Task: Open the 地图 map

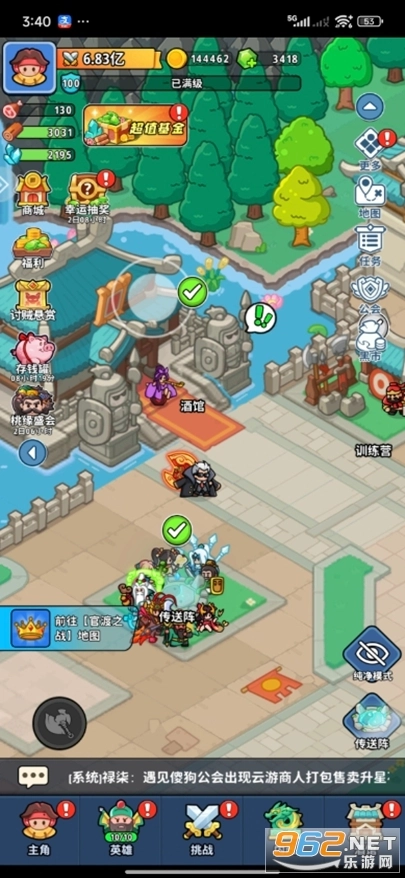Action: (370, 197)
